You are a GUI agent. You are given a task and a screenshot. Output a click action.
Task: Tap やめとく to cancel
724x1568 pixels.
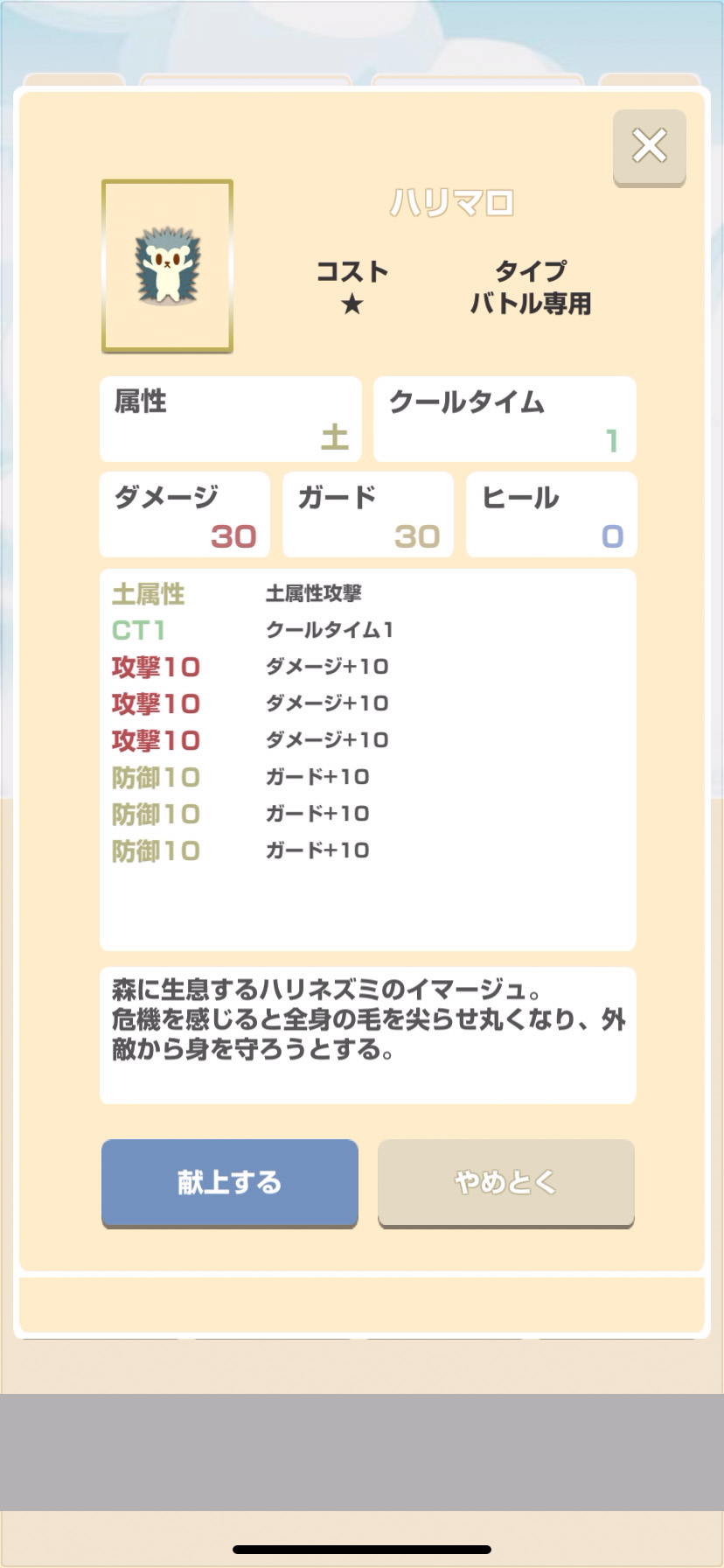pos(505,1181)
